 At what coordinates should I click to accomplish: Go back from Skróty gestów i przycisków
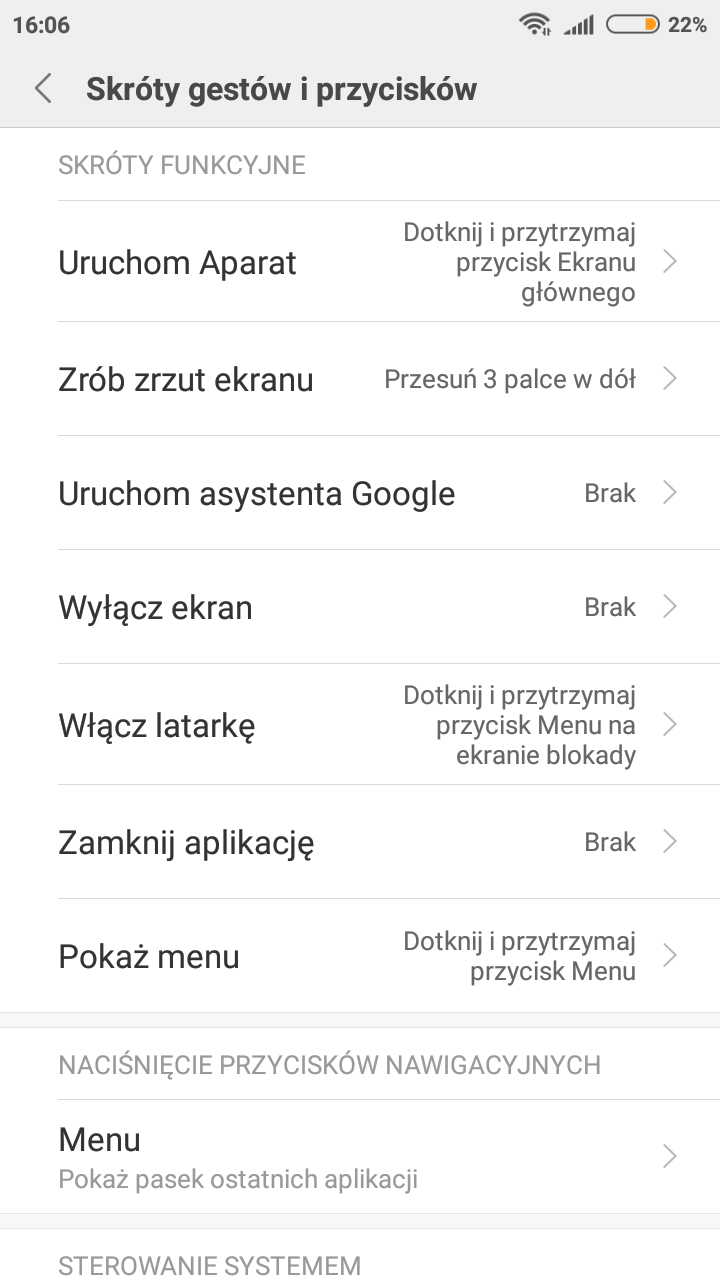(x=43, y=89)
